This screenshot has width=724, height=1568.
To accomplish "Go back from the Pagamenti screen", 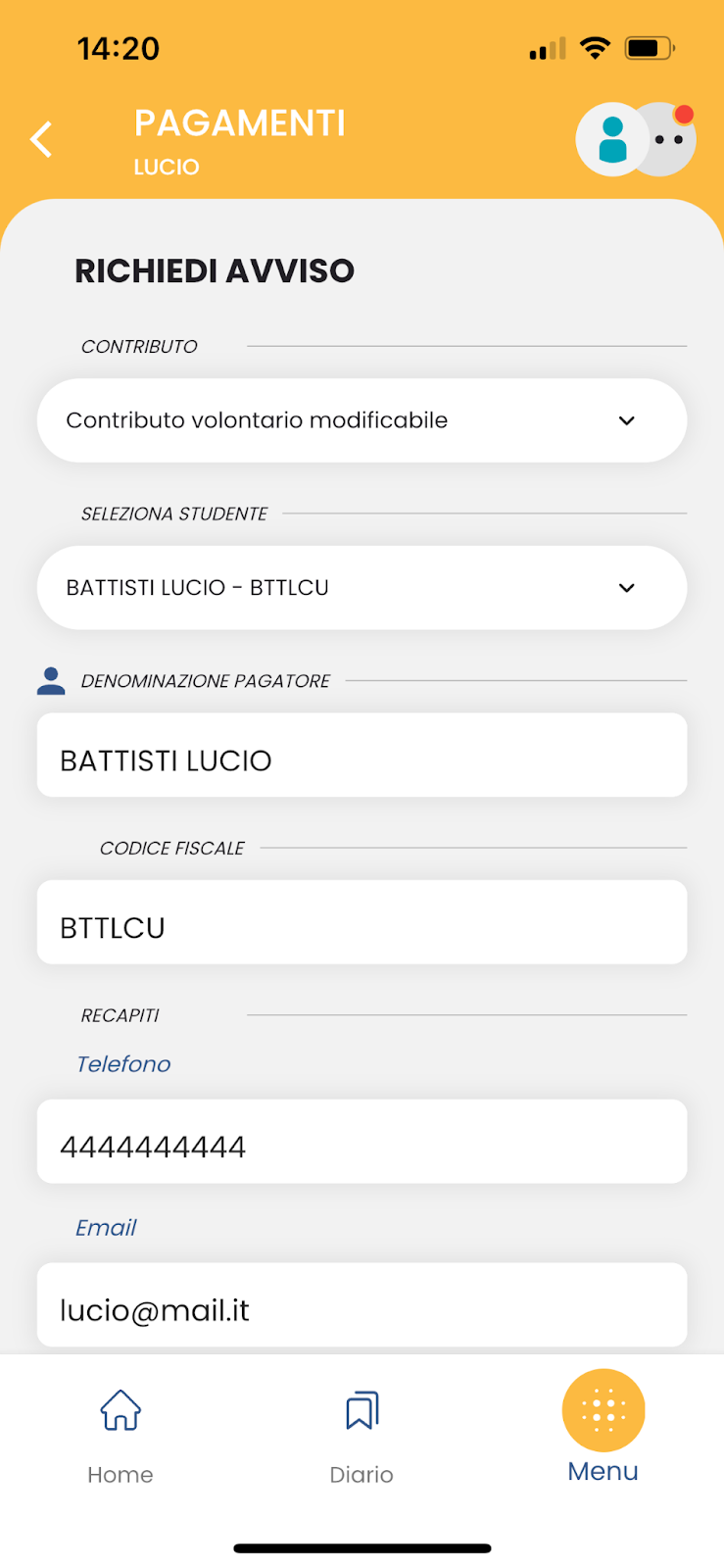I will click(41, 139).
